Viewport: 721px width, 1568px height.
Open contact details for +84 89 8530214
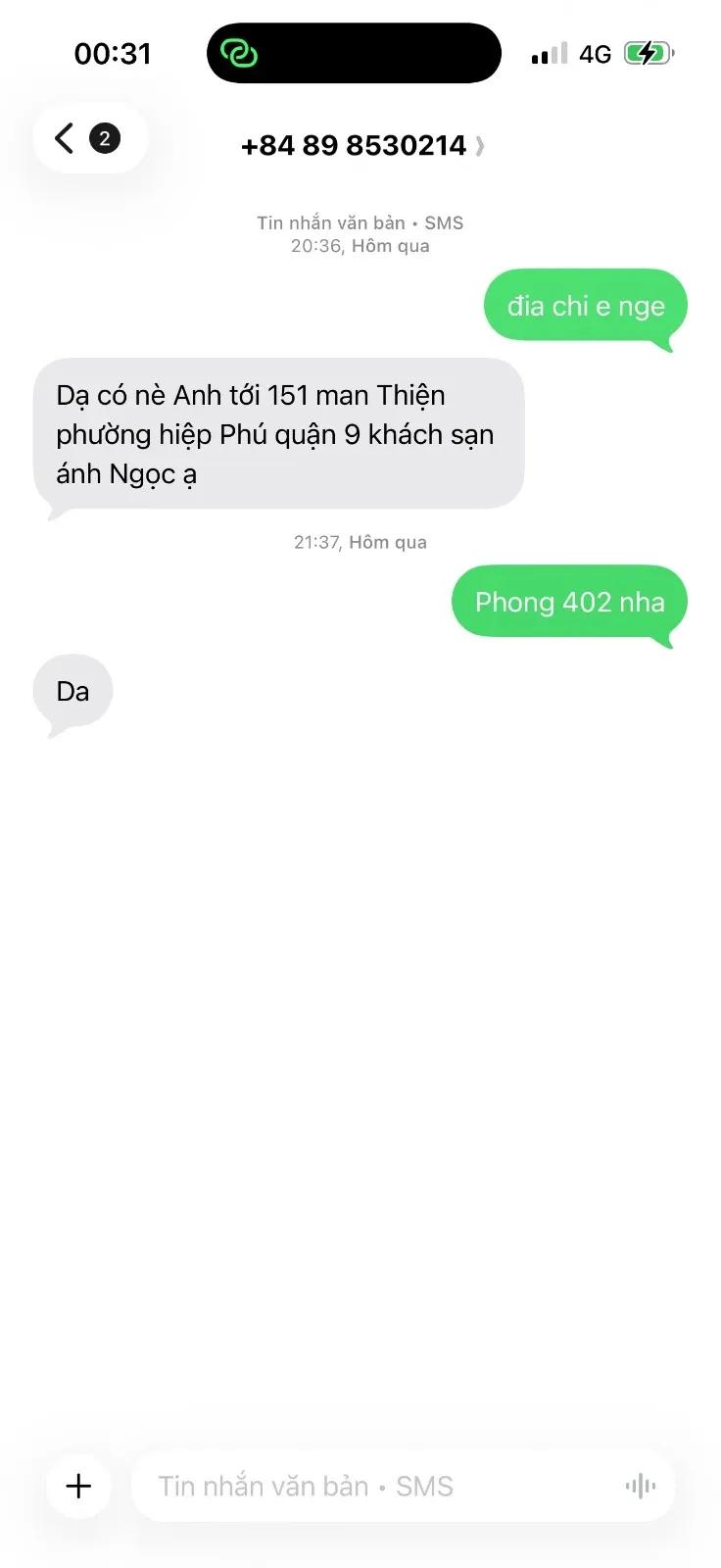point(362,146)
